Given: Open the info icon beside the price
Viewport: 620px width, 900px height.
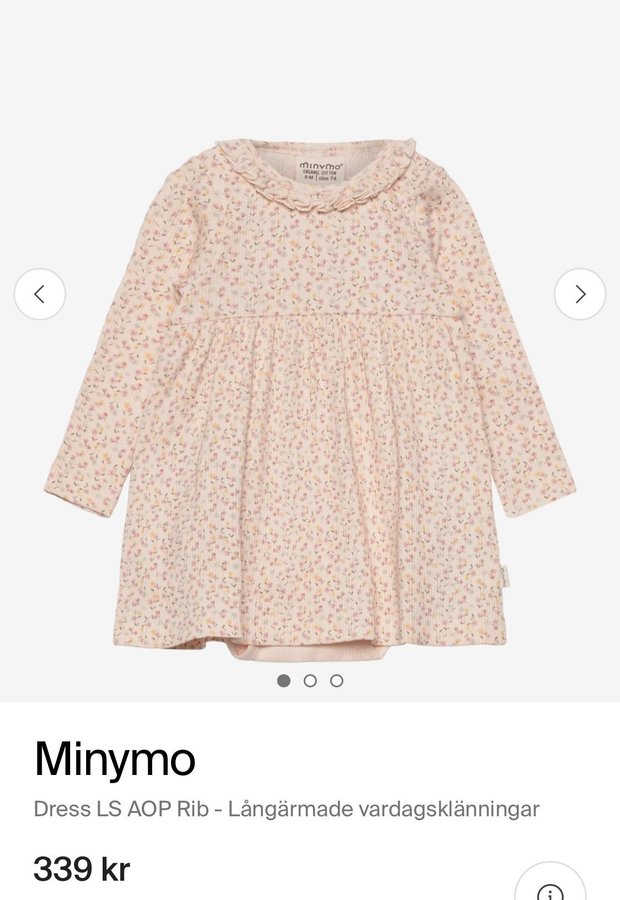Looking at the screenshot, I should pyautogui.click(x=550, y=889).
